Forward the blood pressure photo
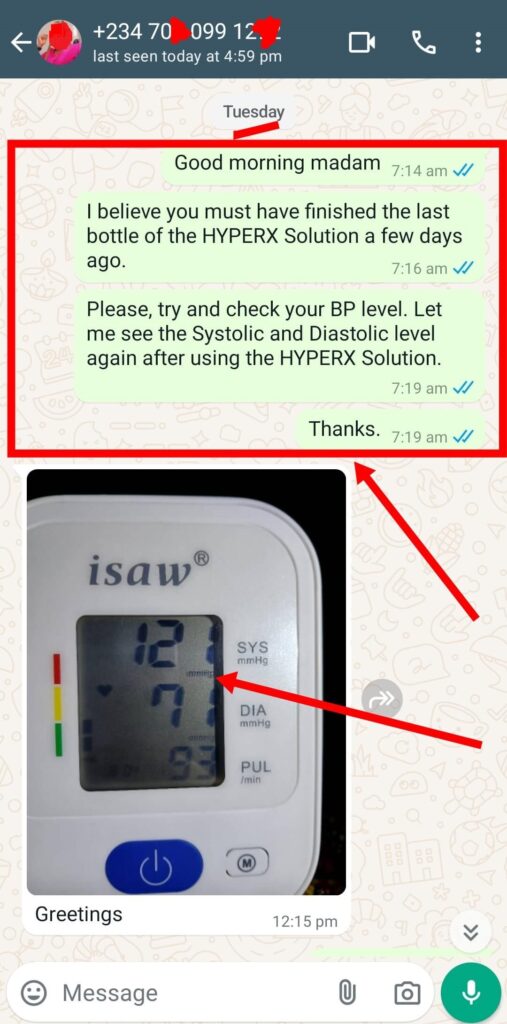Image resolution: width=507 pixels, height=1024 pixels. tap(382, 699)
